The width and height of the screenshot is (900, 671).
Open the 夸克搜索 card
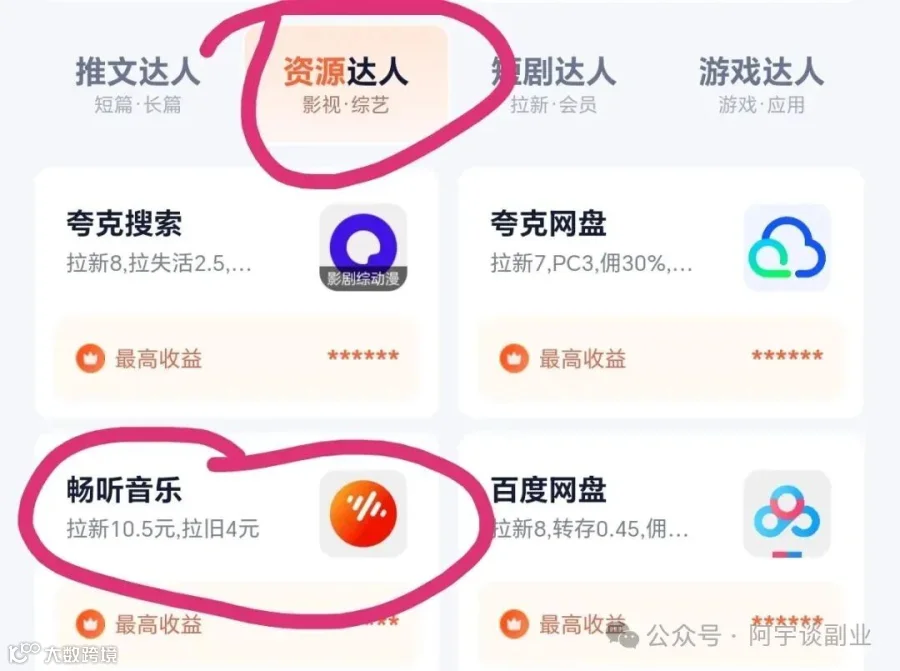[x=236, y=293]
